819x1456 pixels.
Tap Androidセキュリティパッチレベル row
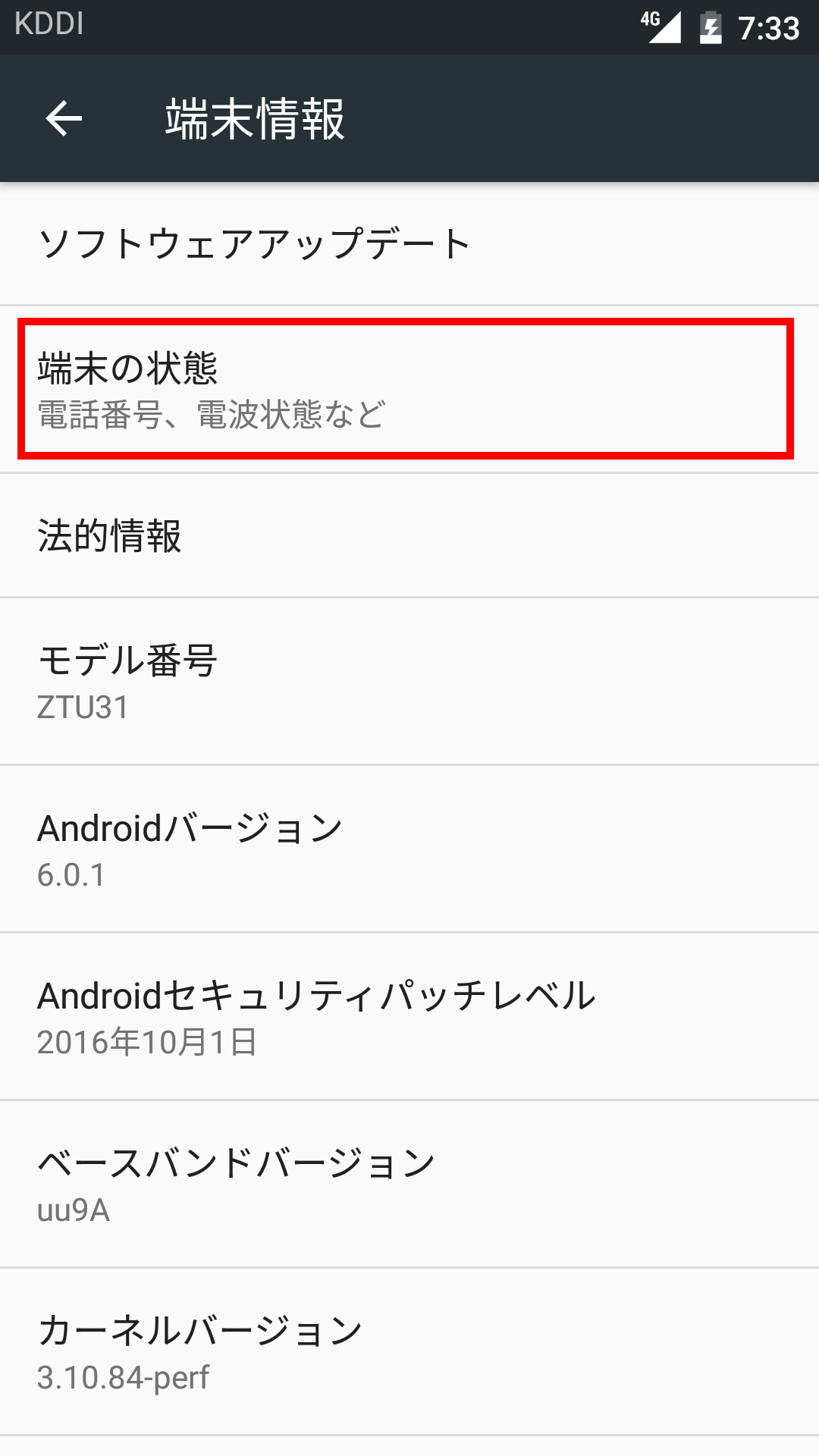(x=409, y=1016)
